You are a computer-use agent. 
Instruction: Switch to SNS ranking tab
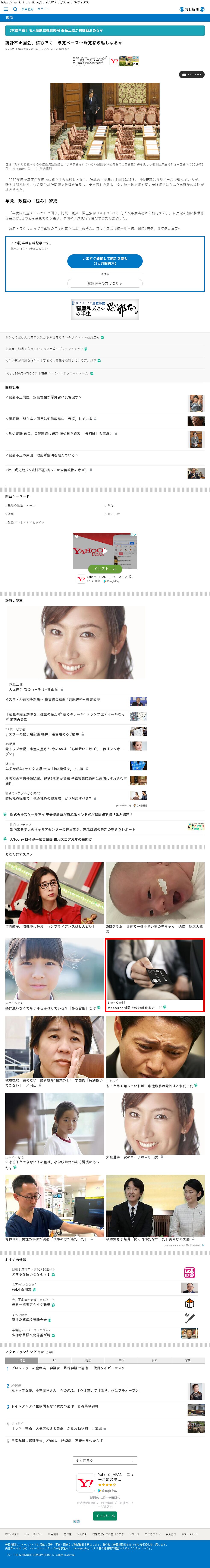[x=121, y=1360]
